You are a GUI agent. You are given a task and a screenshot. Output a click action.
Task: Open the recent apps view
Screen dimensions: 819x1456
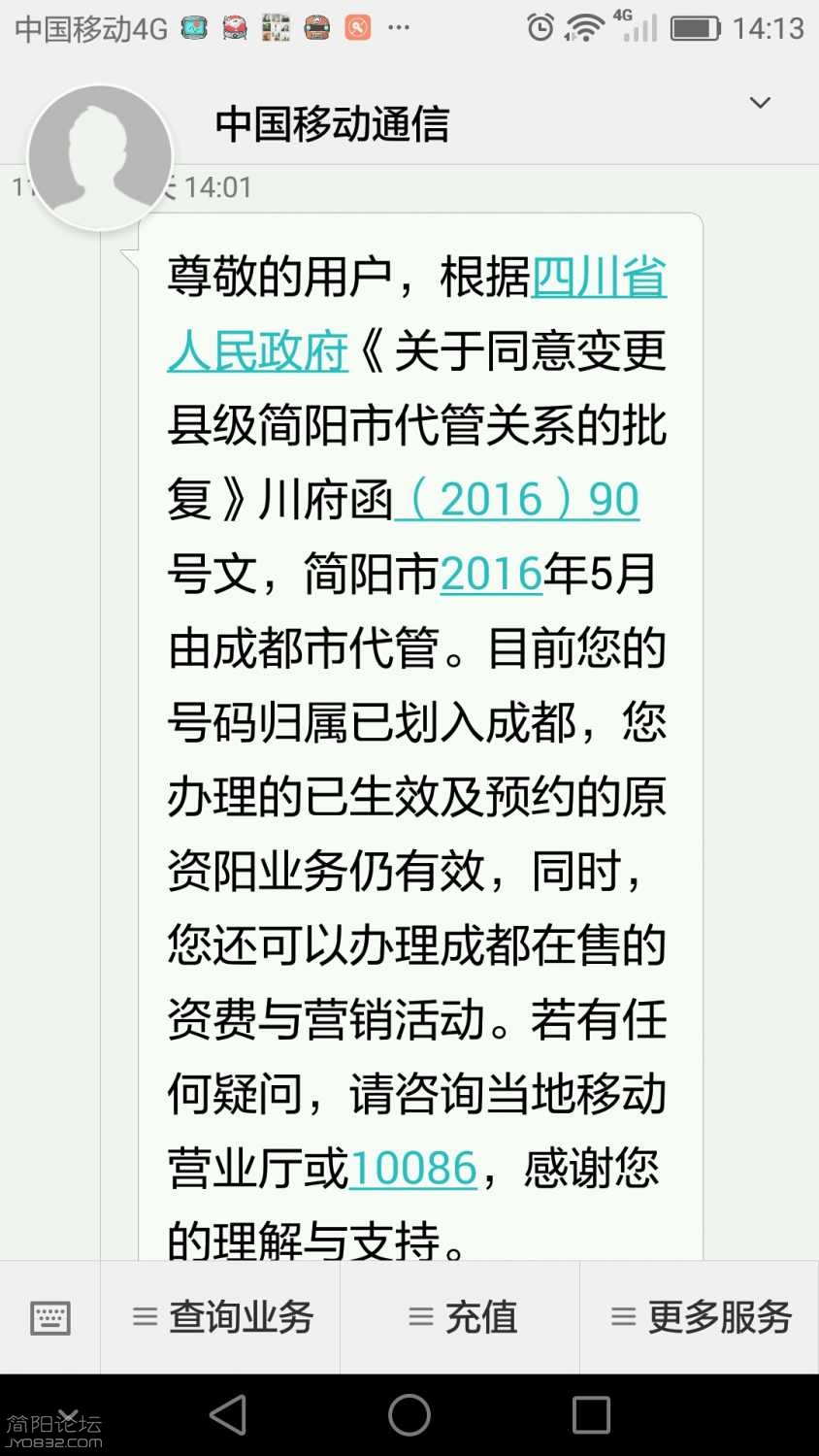(591, 1415)
